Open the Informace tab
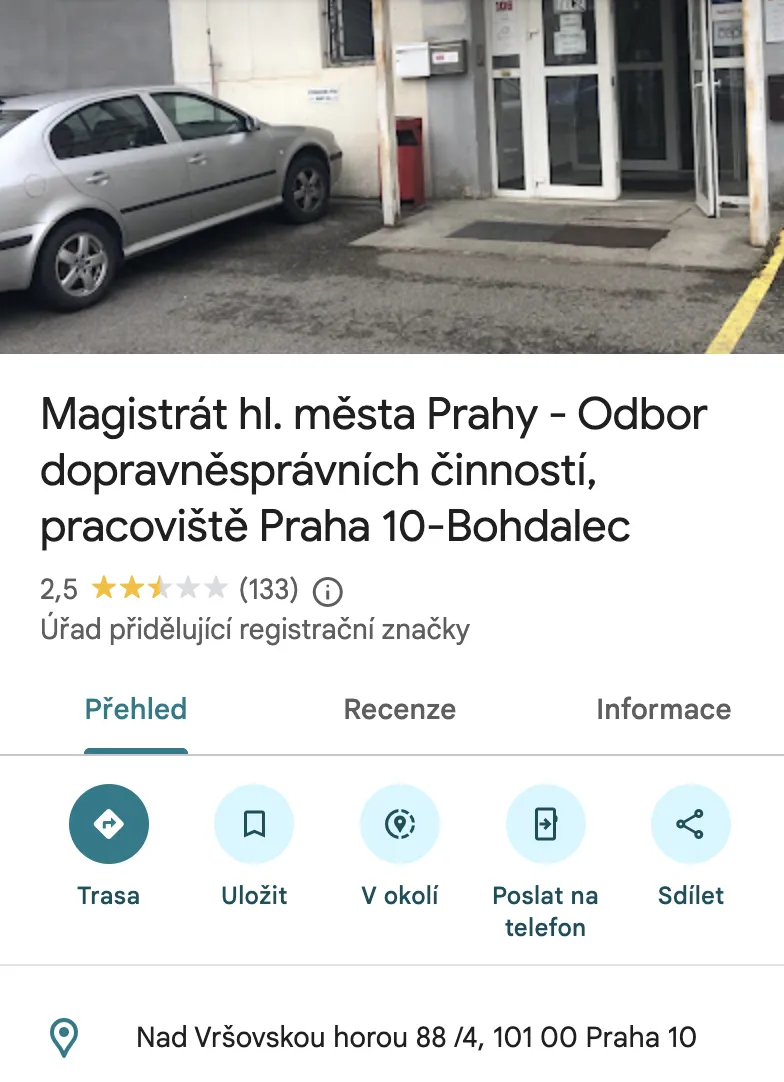 click(x=663, y=710)
